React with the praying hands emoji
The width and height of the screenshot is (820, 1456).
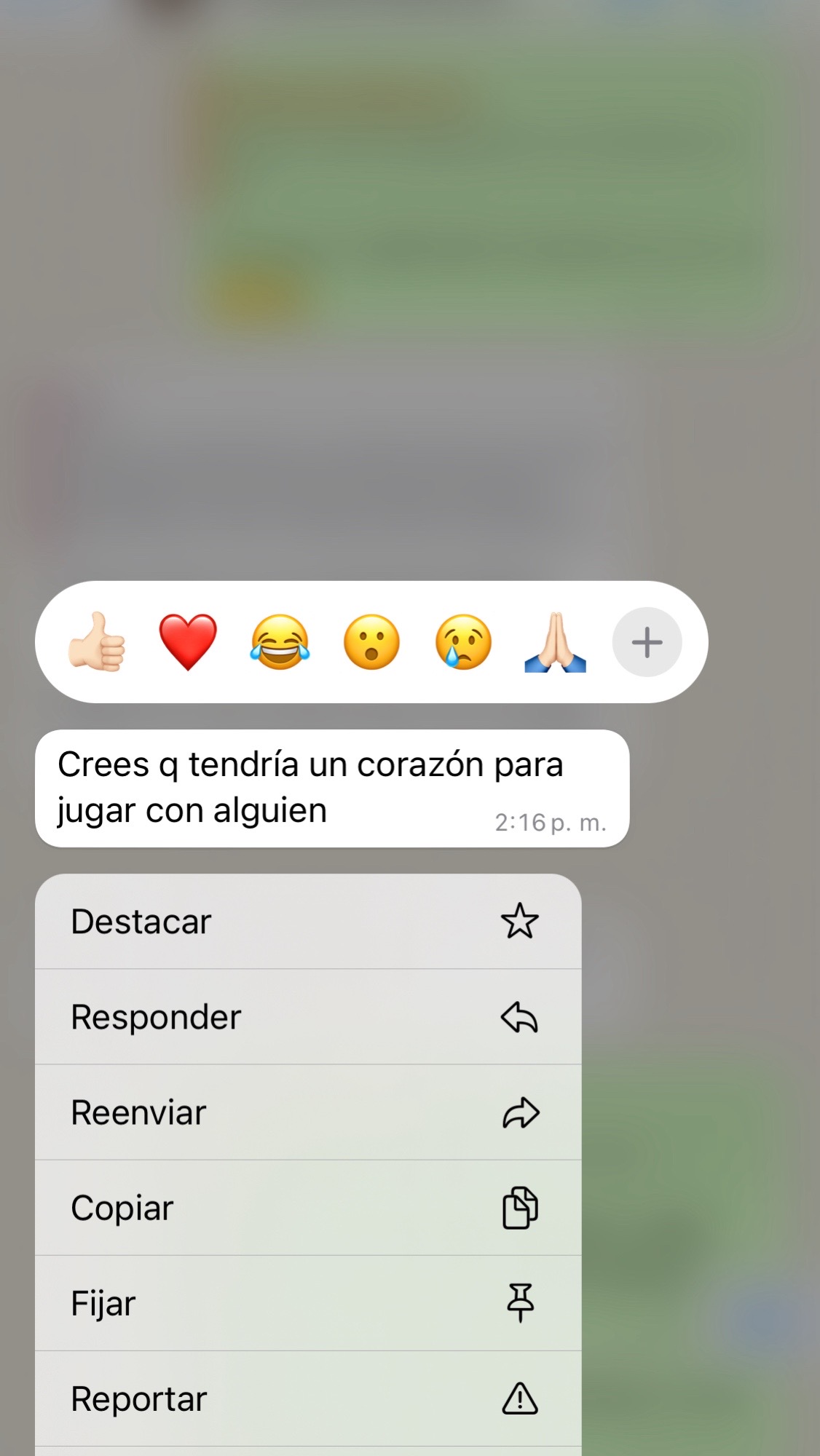tap(555, 642)
